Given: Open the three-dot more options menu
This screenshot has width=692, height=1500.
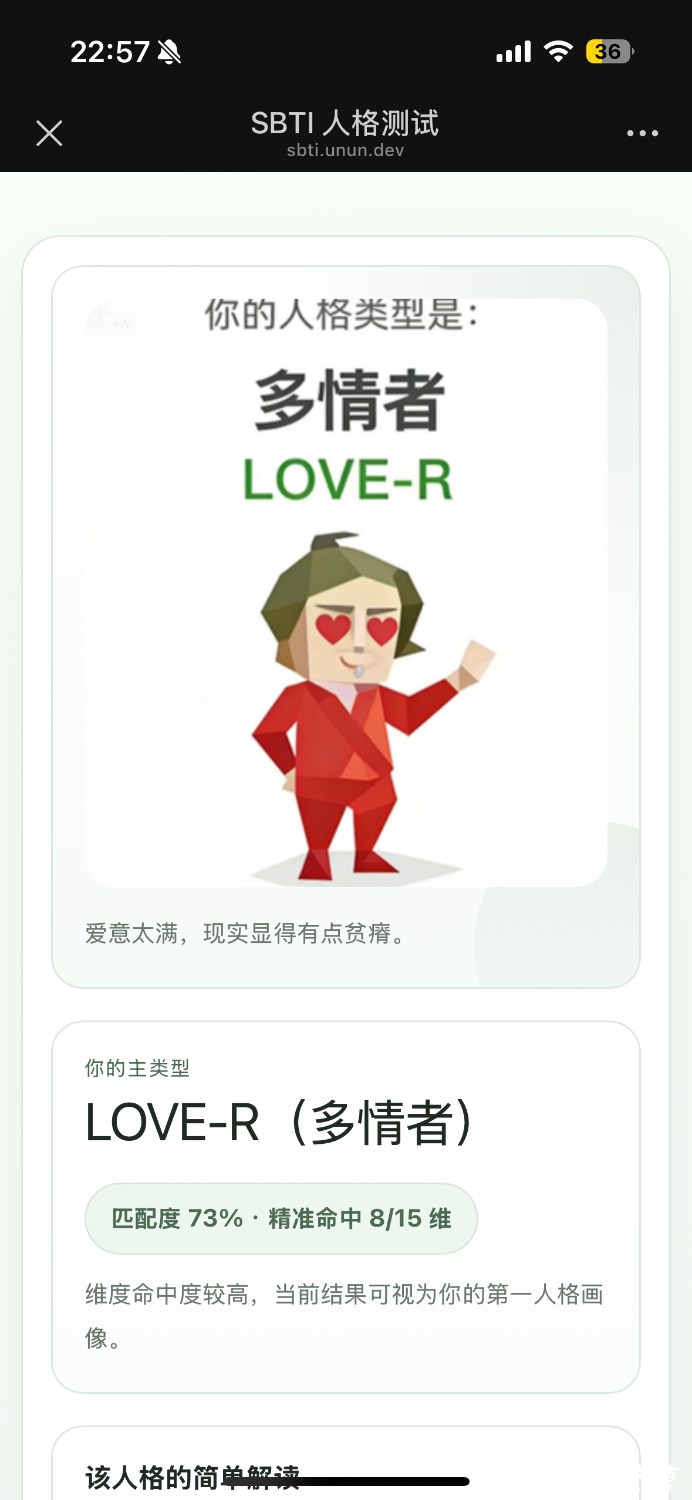Looking at the screenshot, I should [642, 133].
